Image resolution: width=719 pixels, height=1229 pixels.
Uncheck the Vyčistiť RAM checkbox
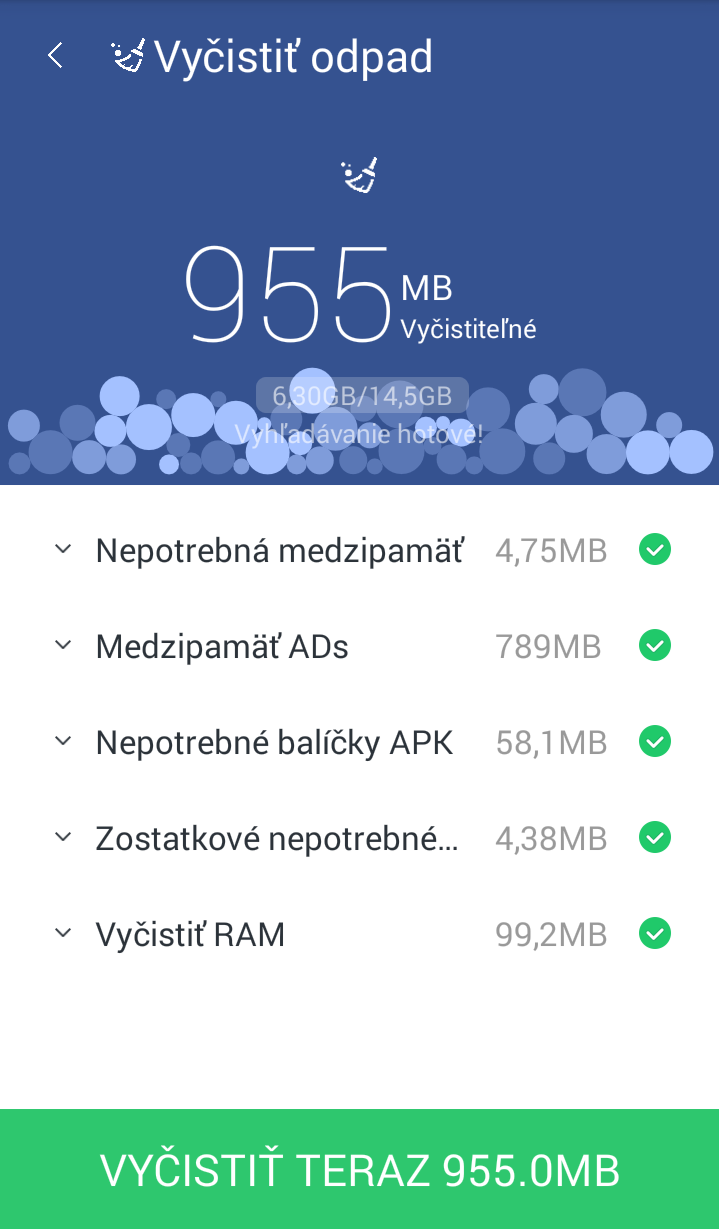tap(655, 934)
